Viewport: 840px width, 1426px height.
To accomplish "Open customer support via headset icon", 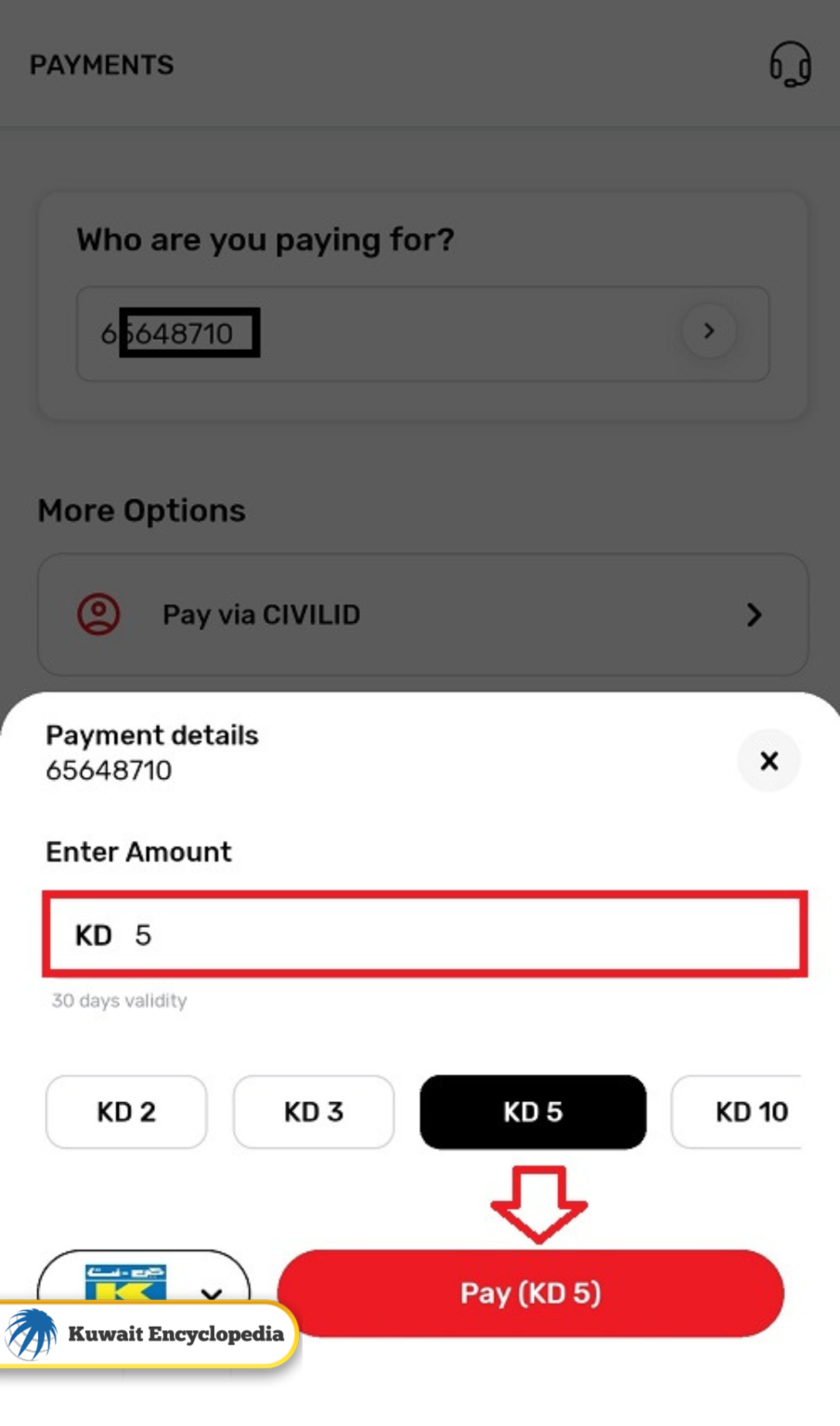I will click(791, 63).
